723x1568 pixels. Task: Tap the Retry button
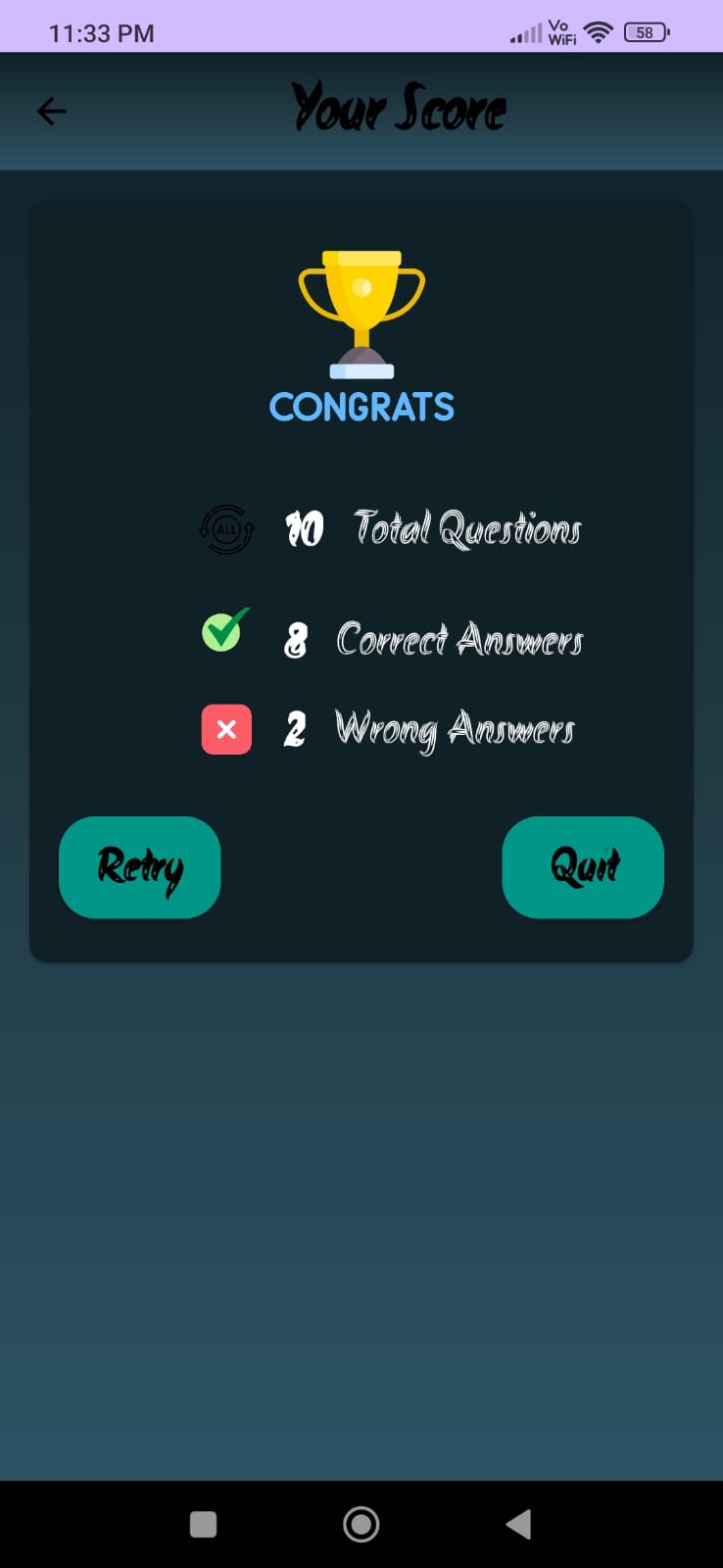pos(140,867)
